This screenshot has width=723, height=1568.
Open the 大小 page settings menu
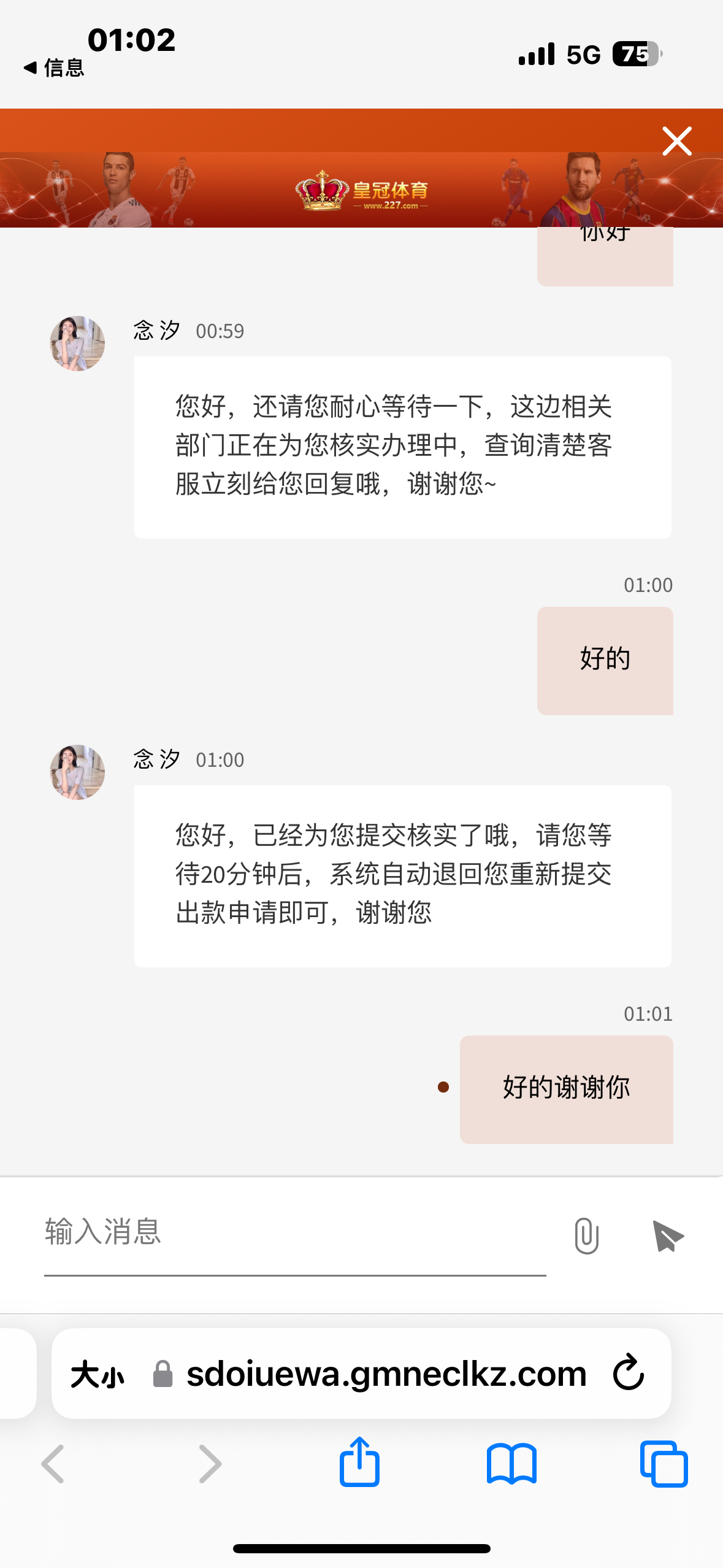(98, 1374)
